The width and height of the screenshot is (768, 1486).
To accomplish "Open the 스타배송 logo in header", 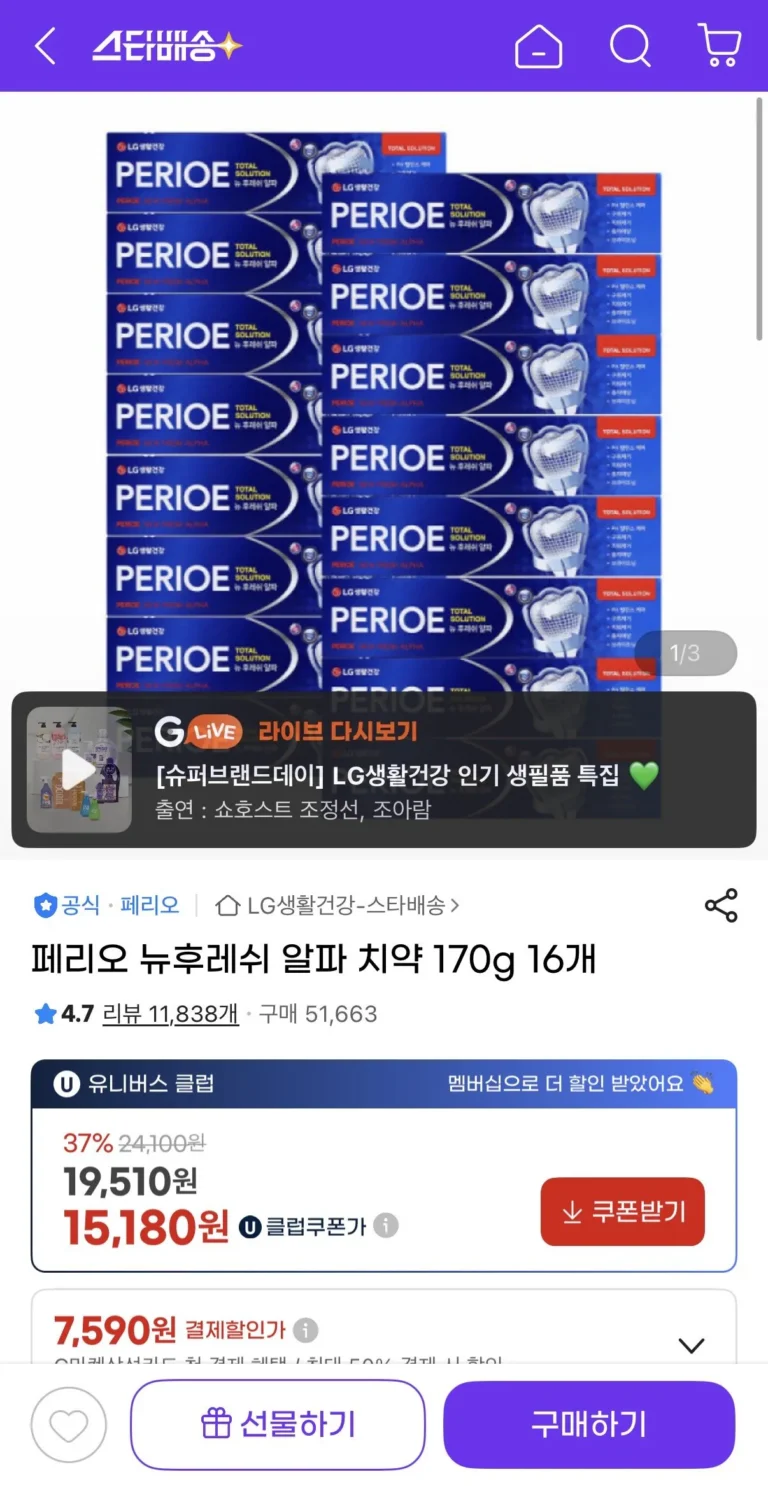I will [167, 46].
